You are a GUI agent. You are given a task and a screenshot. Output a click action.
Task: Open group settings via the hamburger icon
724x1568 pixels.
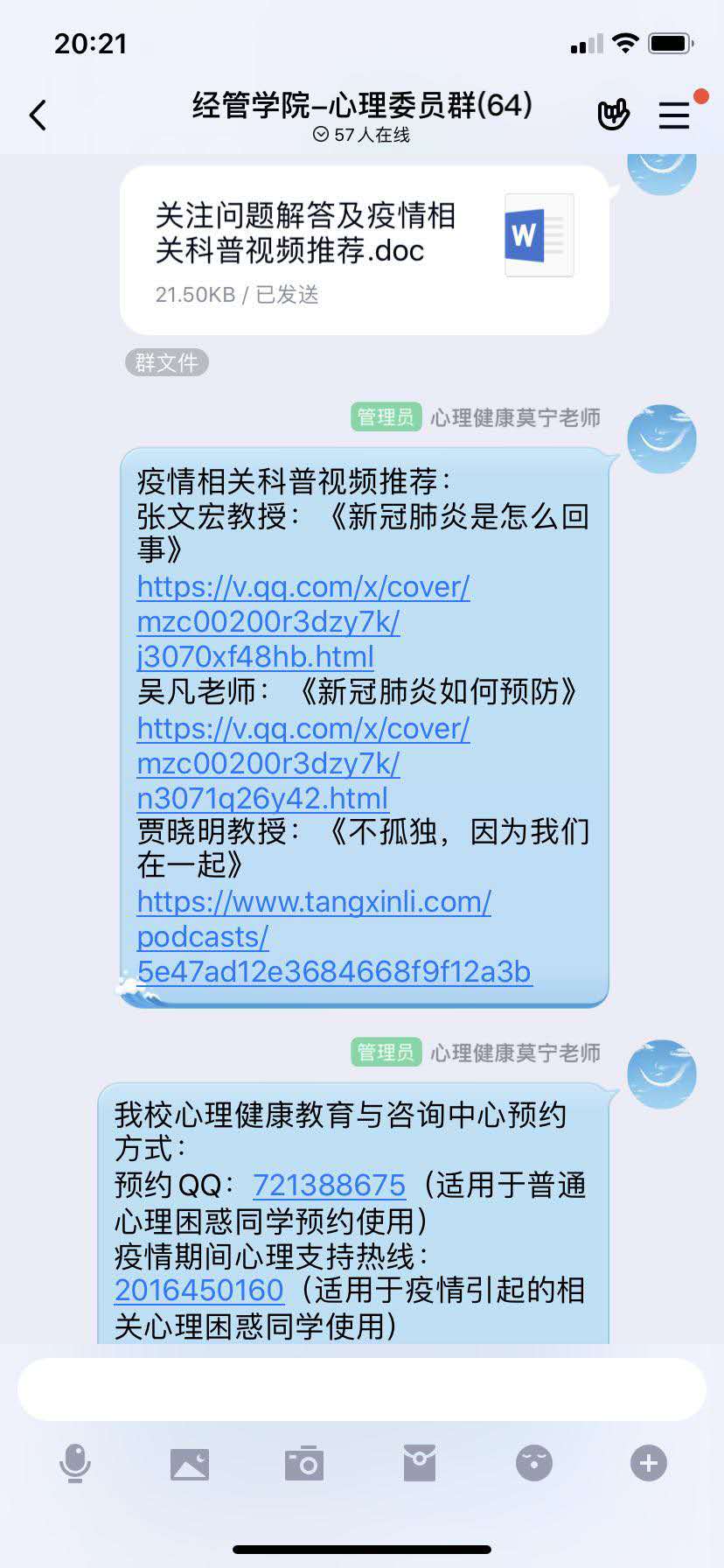(674, 115)
